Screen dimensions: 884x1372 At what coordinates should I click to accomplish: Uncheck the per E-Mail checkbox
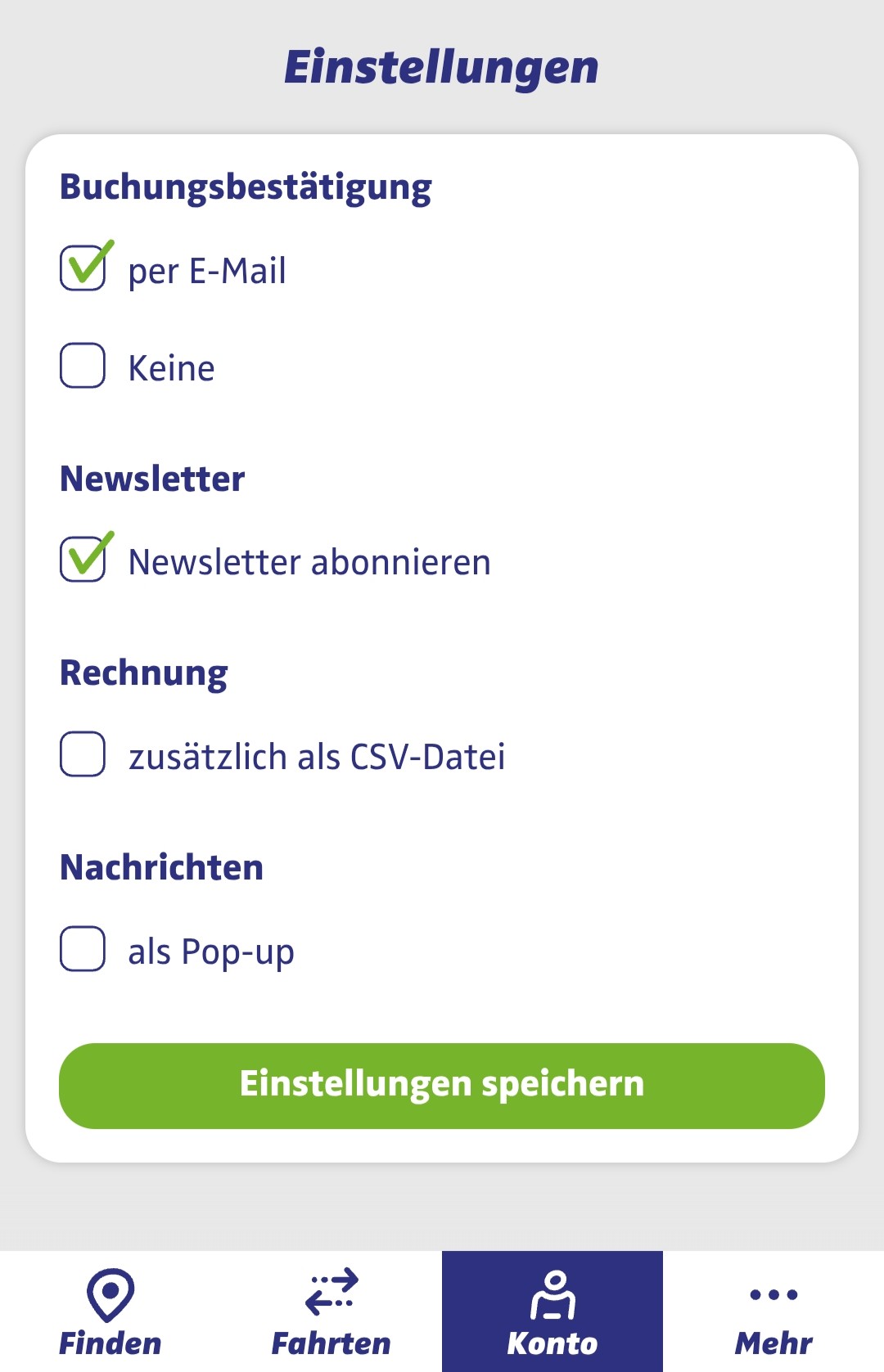83,268
